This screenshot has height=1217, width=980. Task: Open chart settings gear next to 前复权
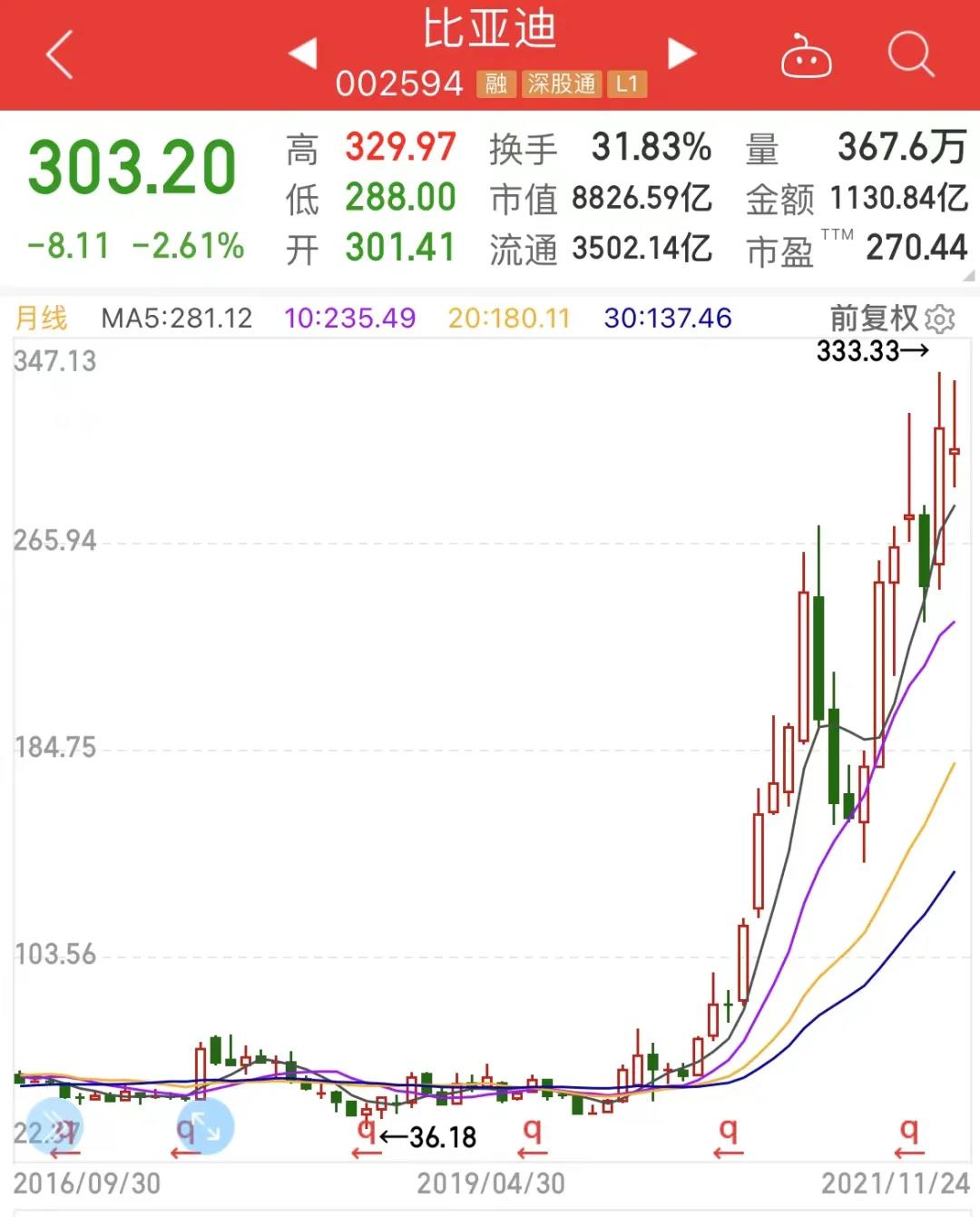[940, 319]
